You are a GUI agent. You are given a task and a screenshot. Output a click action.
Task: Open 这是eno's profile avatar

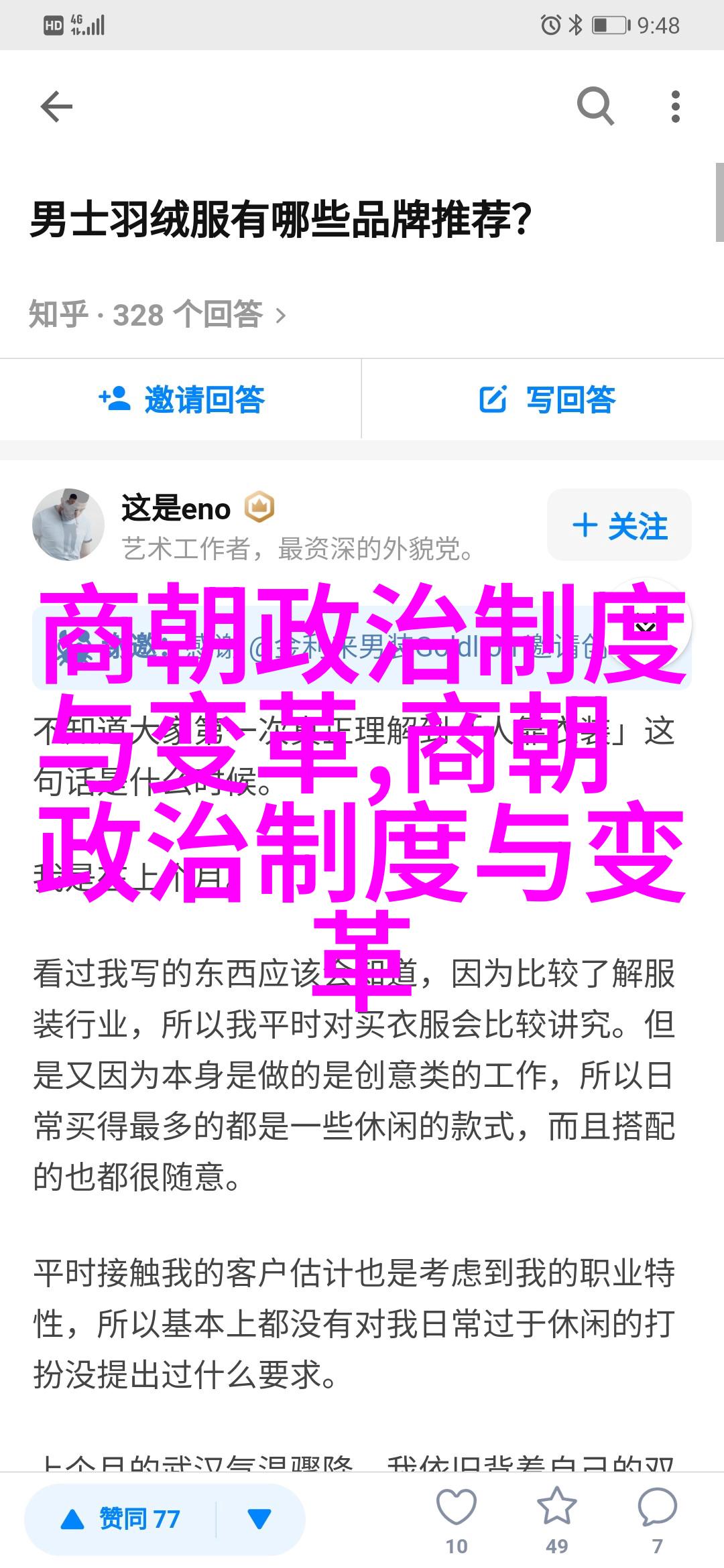(x=68, y=524)
